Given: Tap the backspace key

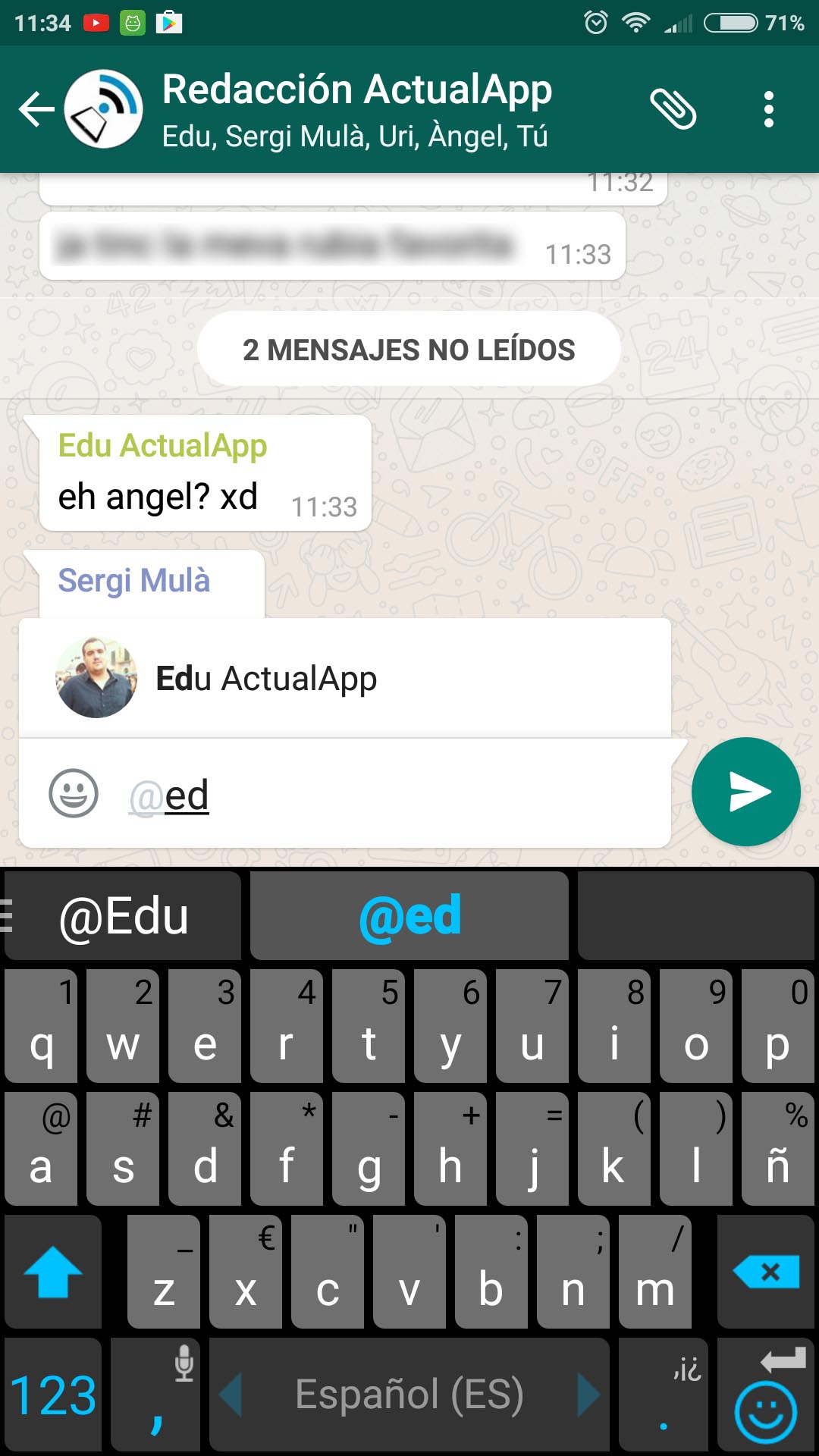Looking at the screenshot, I should (x=766, y=1272).
